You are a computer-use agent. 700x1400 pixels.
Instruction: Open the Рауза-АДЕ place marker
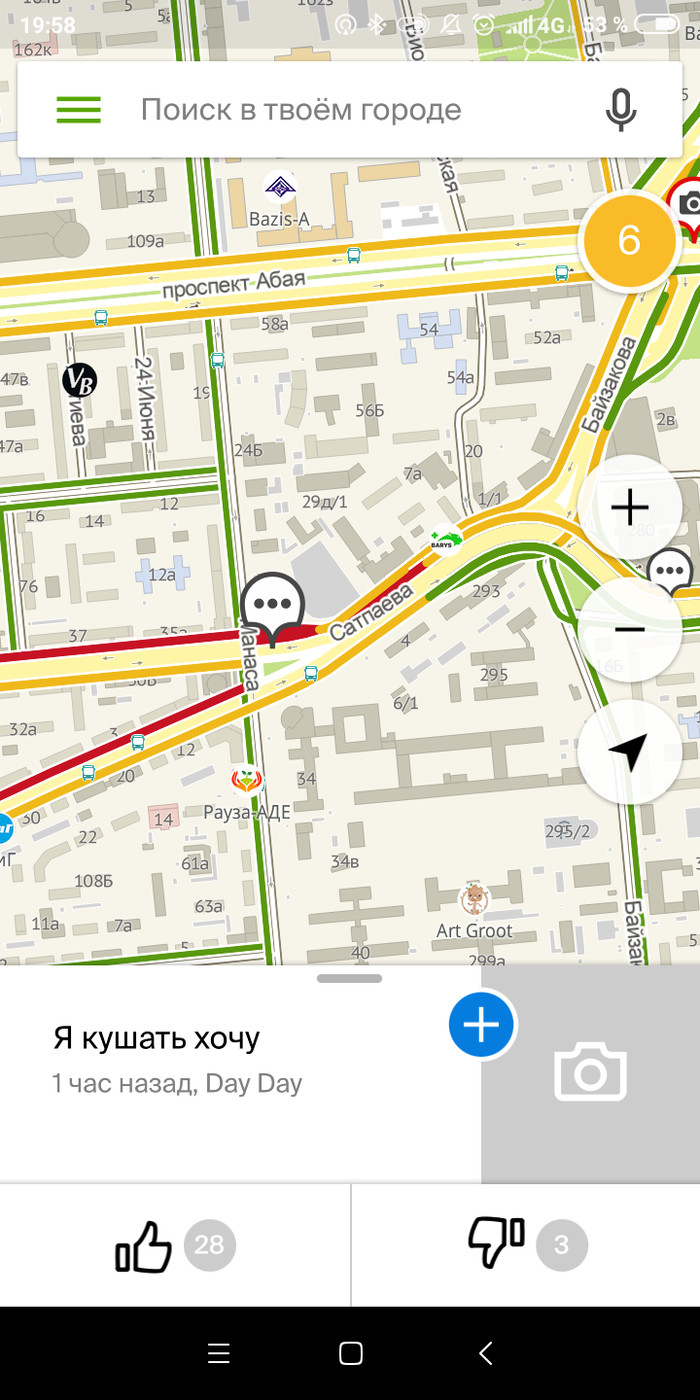[x=246, y=780]
